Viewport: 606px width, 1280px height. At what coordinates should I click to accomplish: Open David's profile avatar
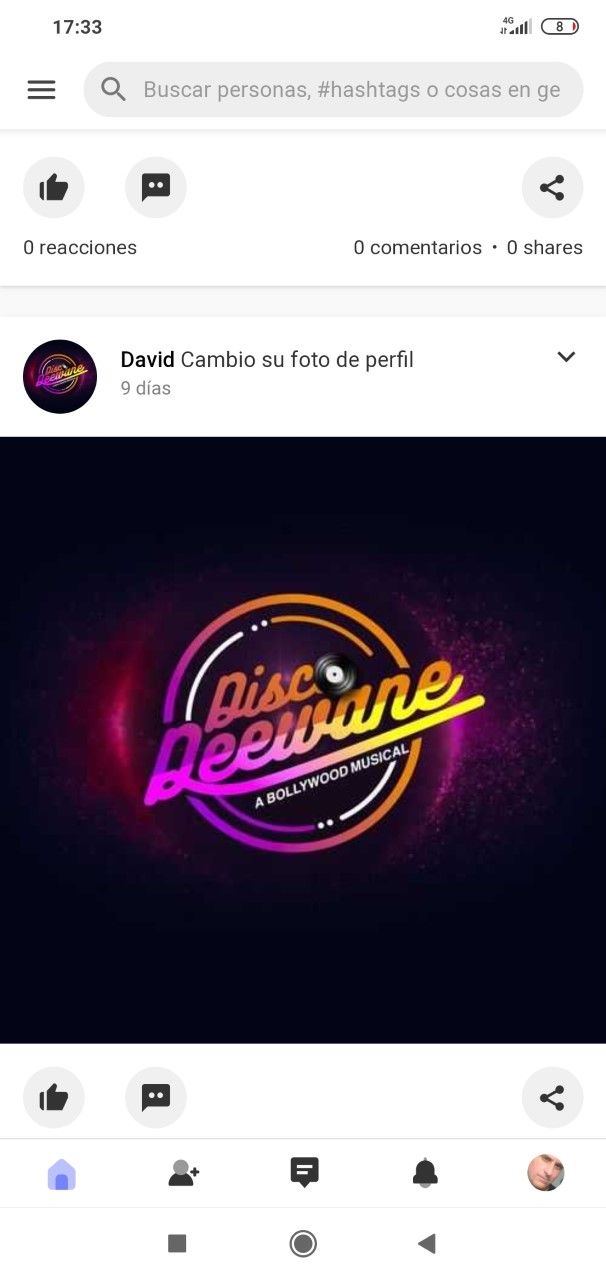point(60,376)
